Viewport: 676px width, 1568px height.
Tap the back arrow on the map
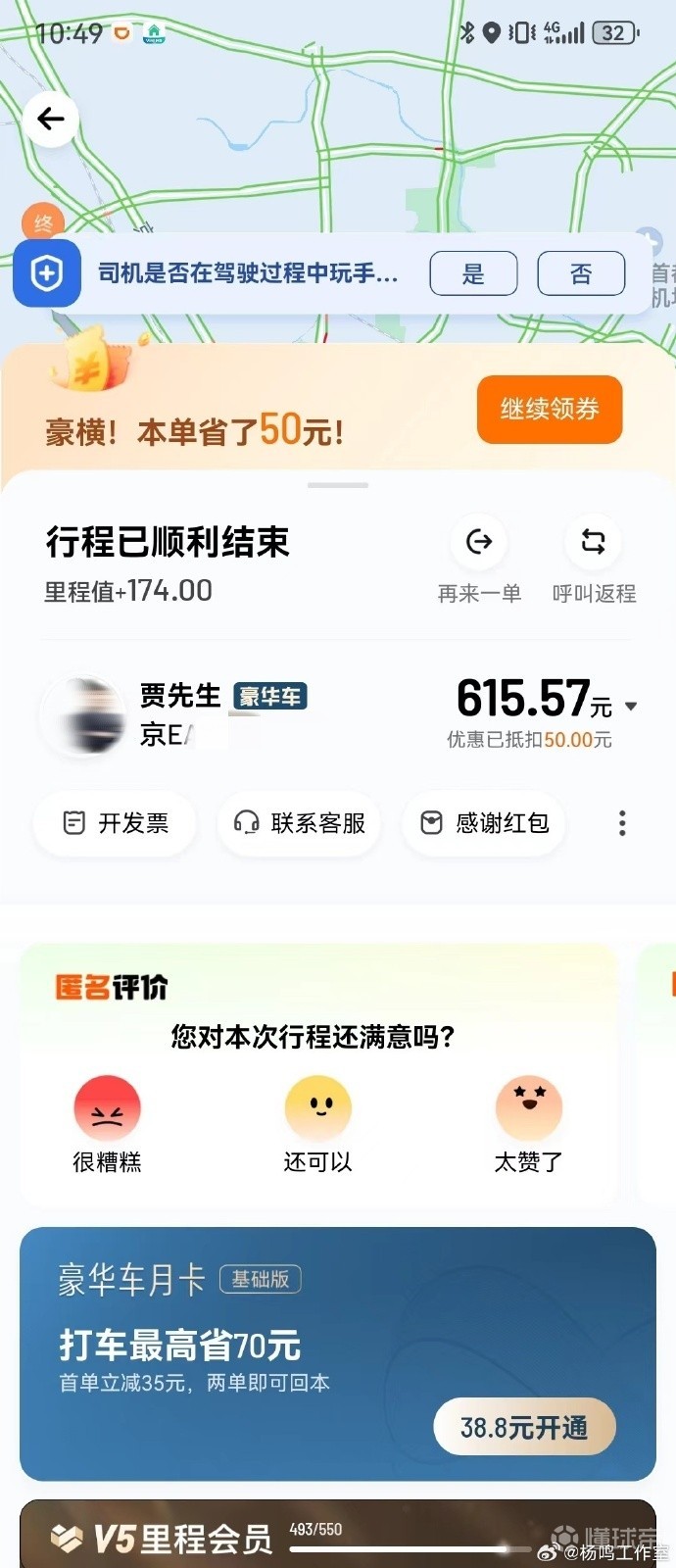pyautogui.click(x=50, y=120)
